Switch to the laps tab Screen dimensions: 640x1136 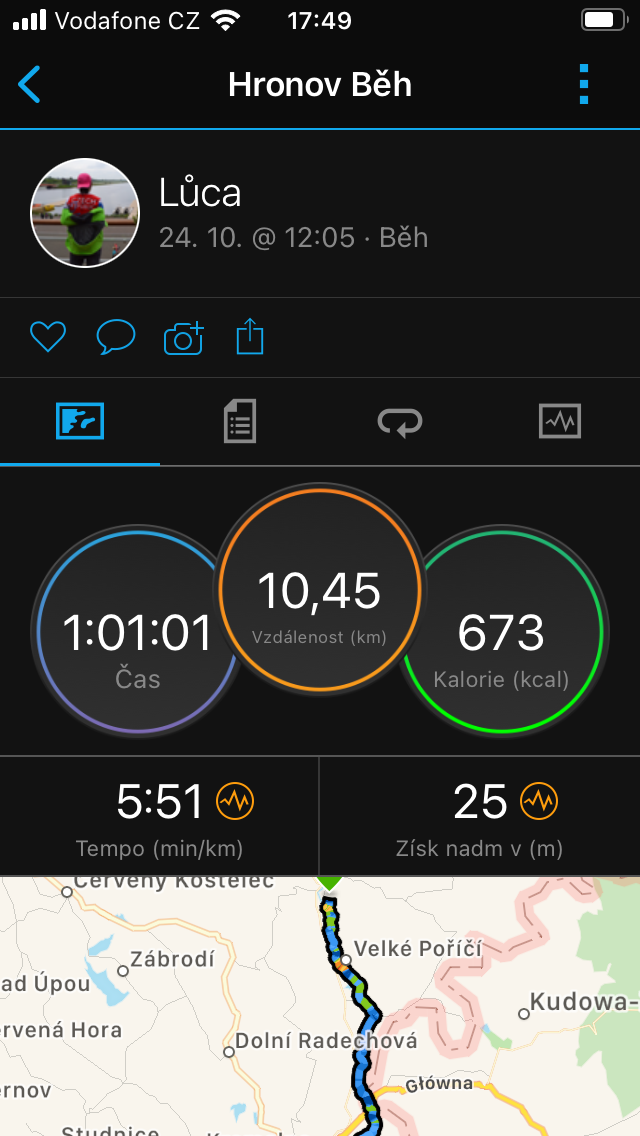pos(400,421)
